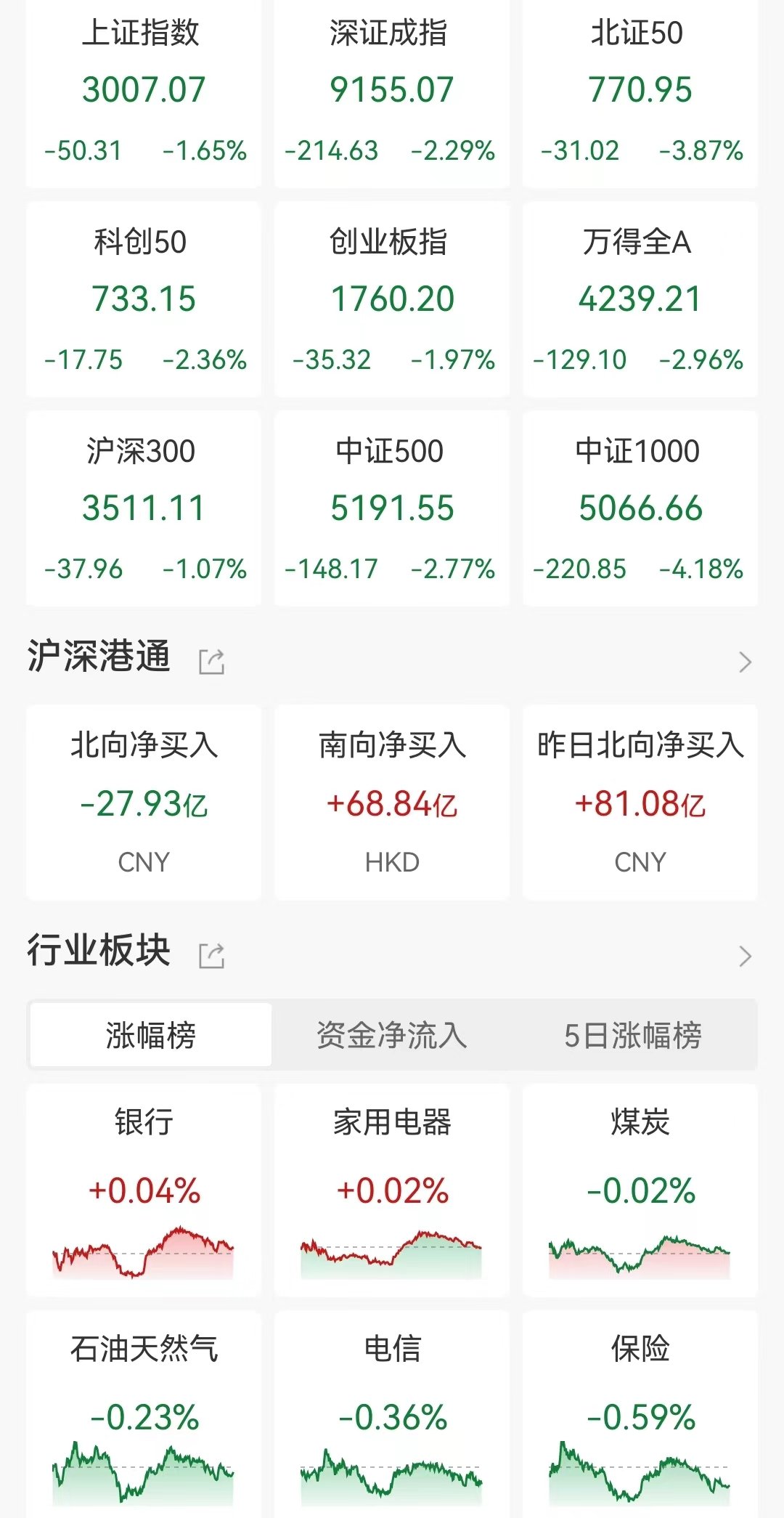Viewport: 784px width, 1518px height.
Task: Share the 行业板块 section
Action: [x=212, y=956]
